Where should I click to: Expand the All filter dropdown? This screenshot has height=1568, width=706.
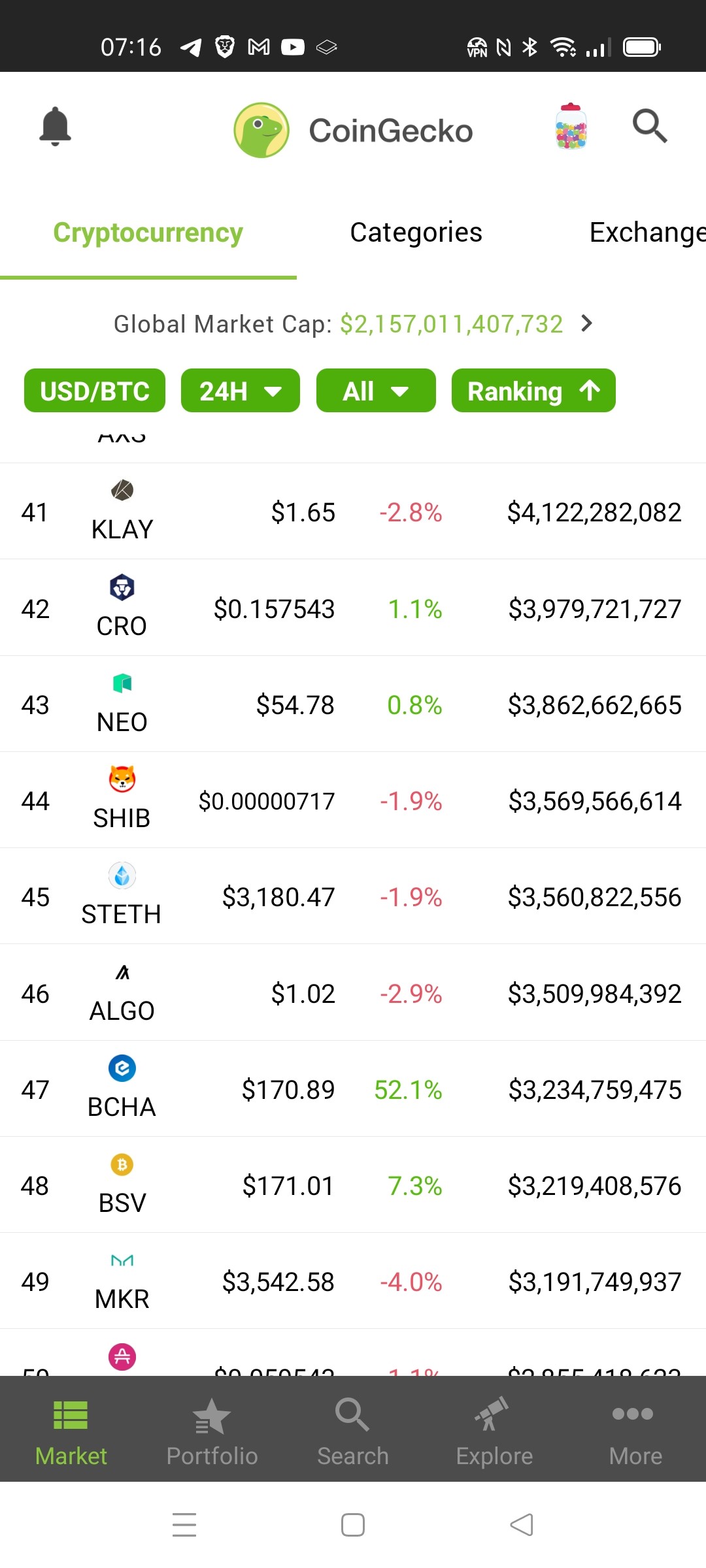[x=376, y=391]
